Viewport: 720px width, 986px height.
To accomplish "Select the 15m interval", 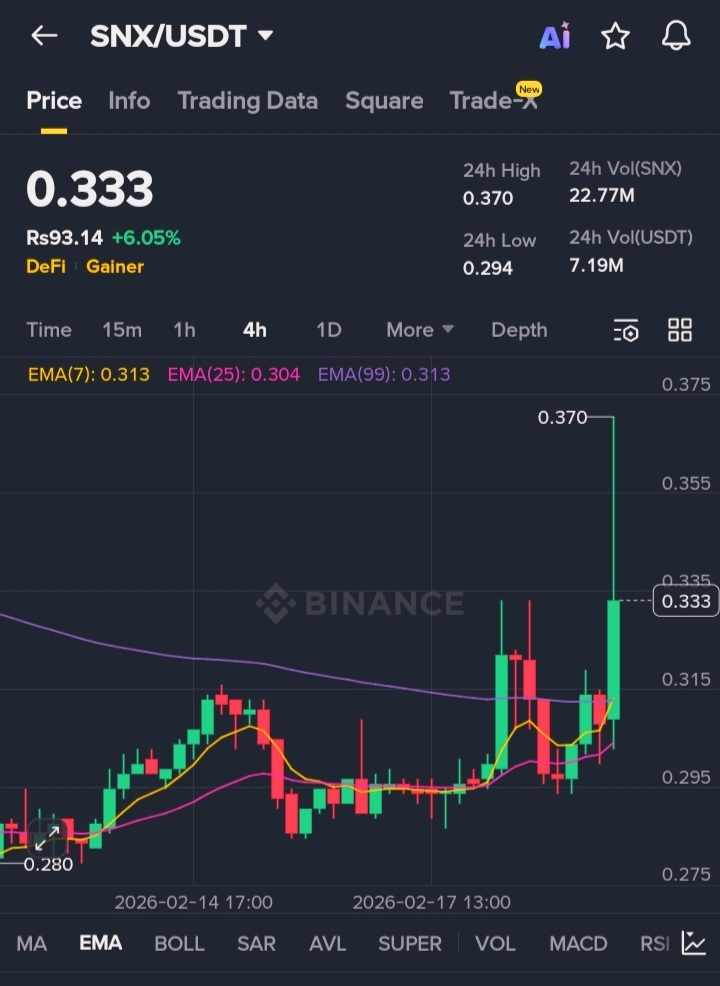I will coord(122,330).
